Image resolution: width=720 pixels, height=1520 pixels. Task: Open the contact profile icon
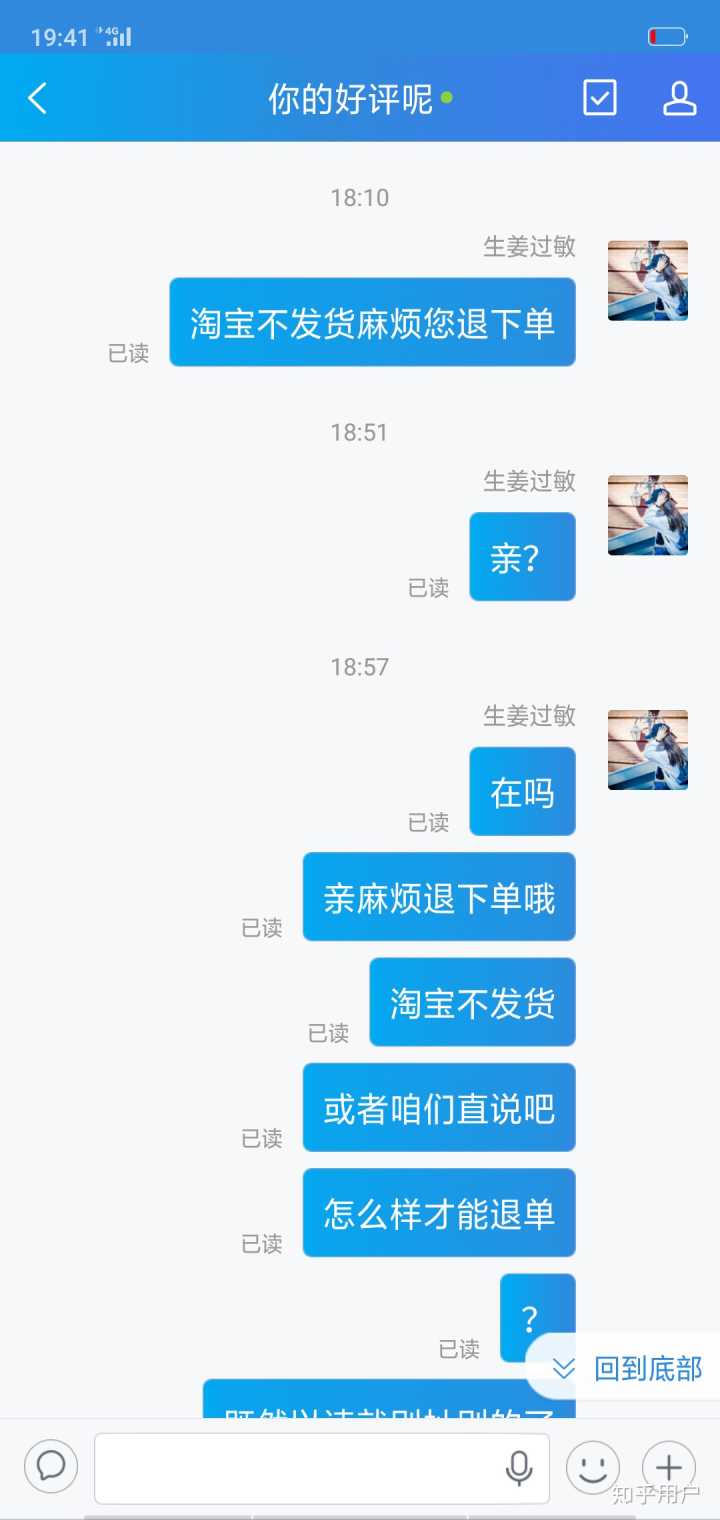679,98
